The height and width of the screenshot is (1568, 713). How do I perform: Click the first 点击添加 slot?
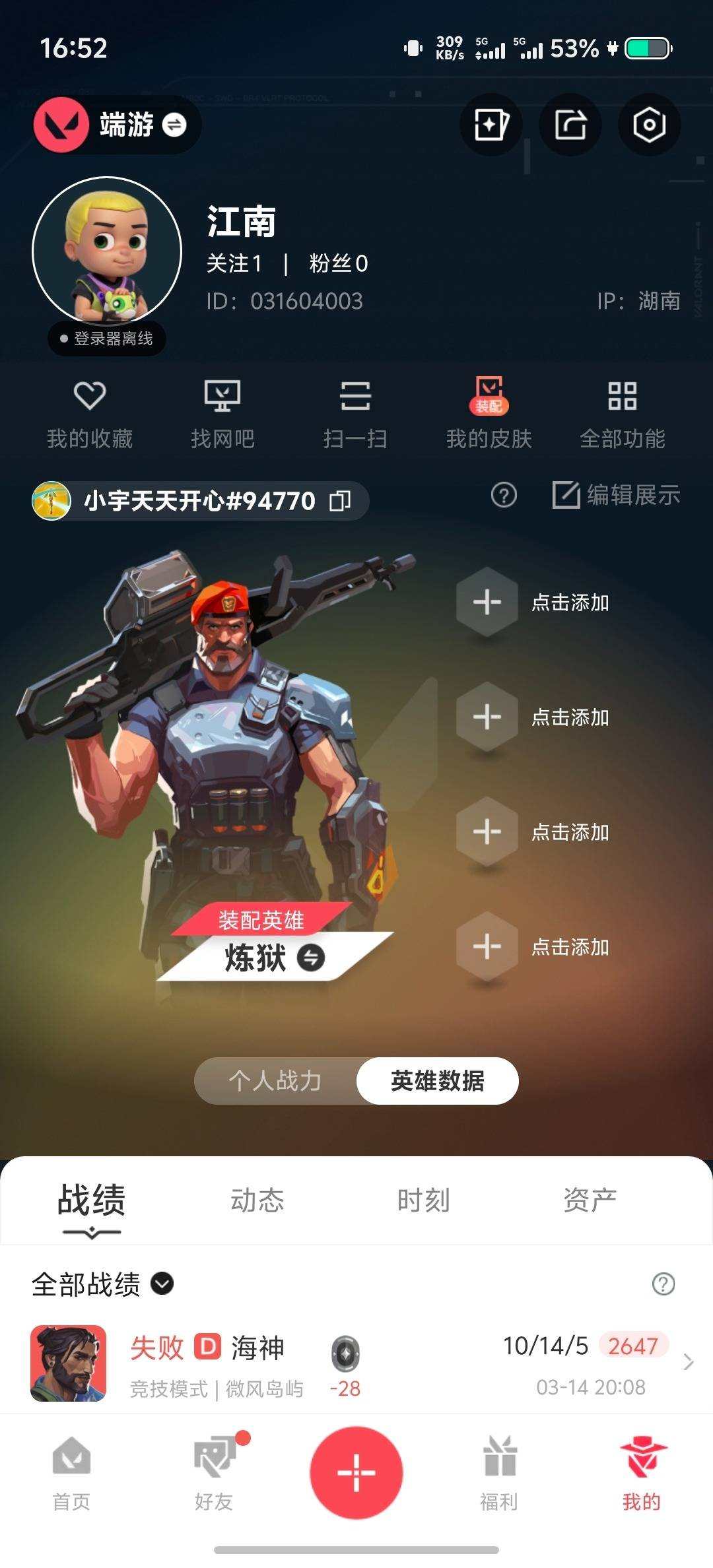[487, 603]
